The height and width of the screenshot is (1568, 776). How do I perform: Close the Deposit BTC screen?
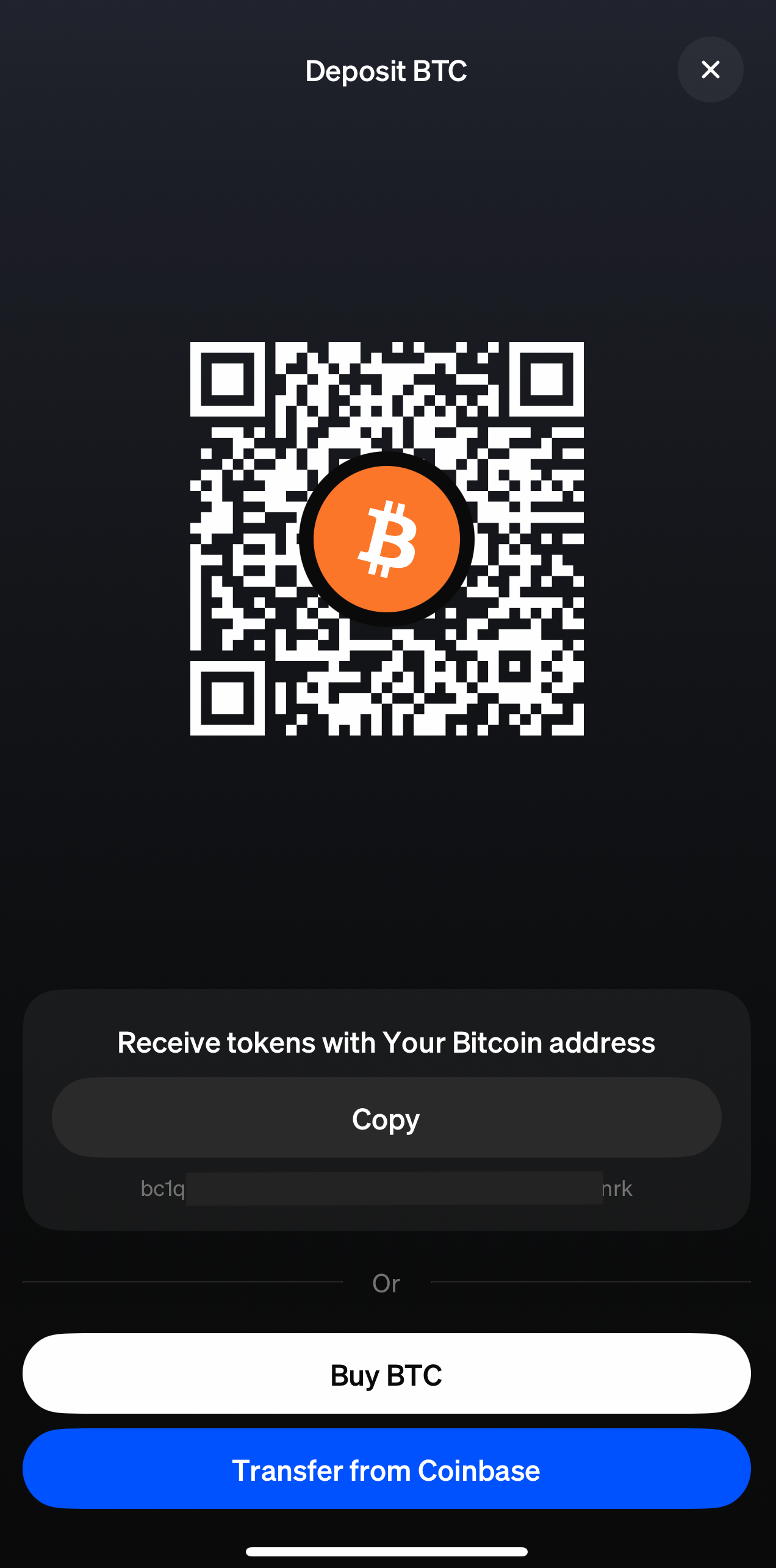(710, 70)
